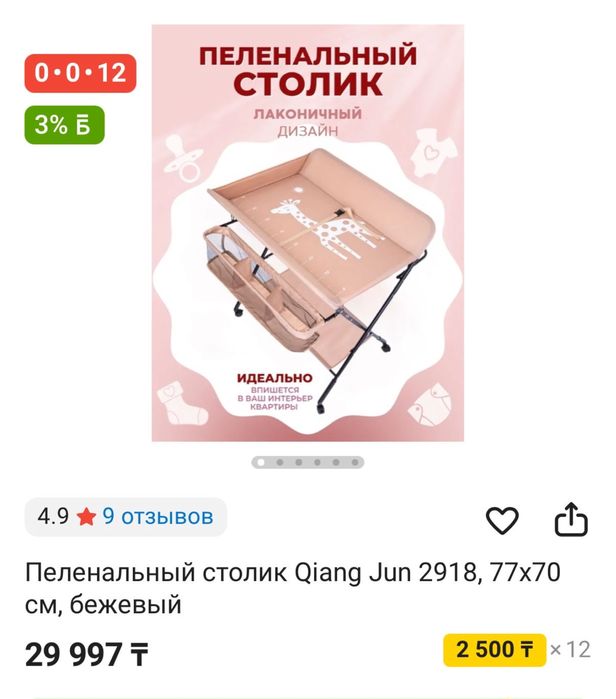This screenshot has height=699, width=616.
Task: Open the 9 отзывов reviews link
Action: 157,517
